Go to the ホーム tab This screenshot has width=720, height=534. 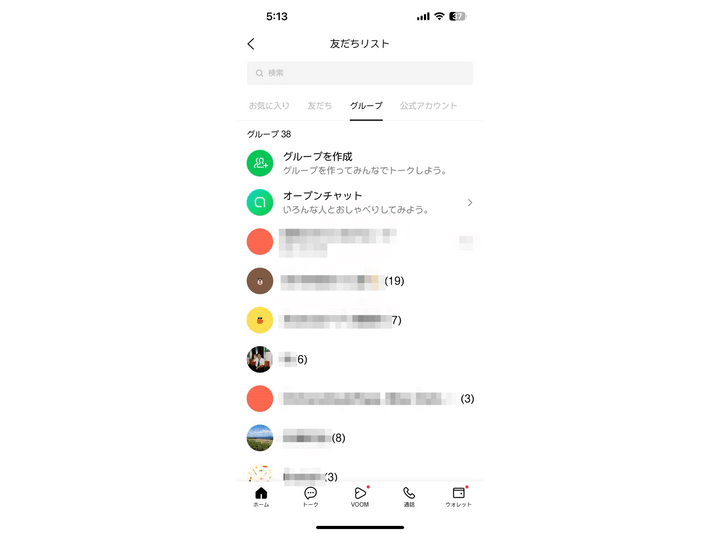click(261, 497)
